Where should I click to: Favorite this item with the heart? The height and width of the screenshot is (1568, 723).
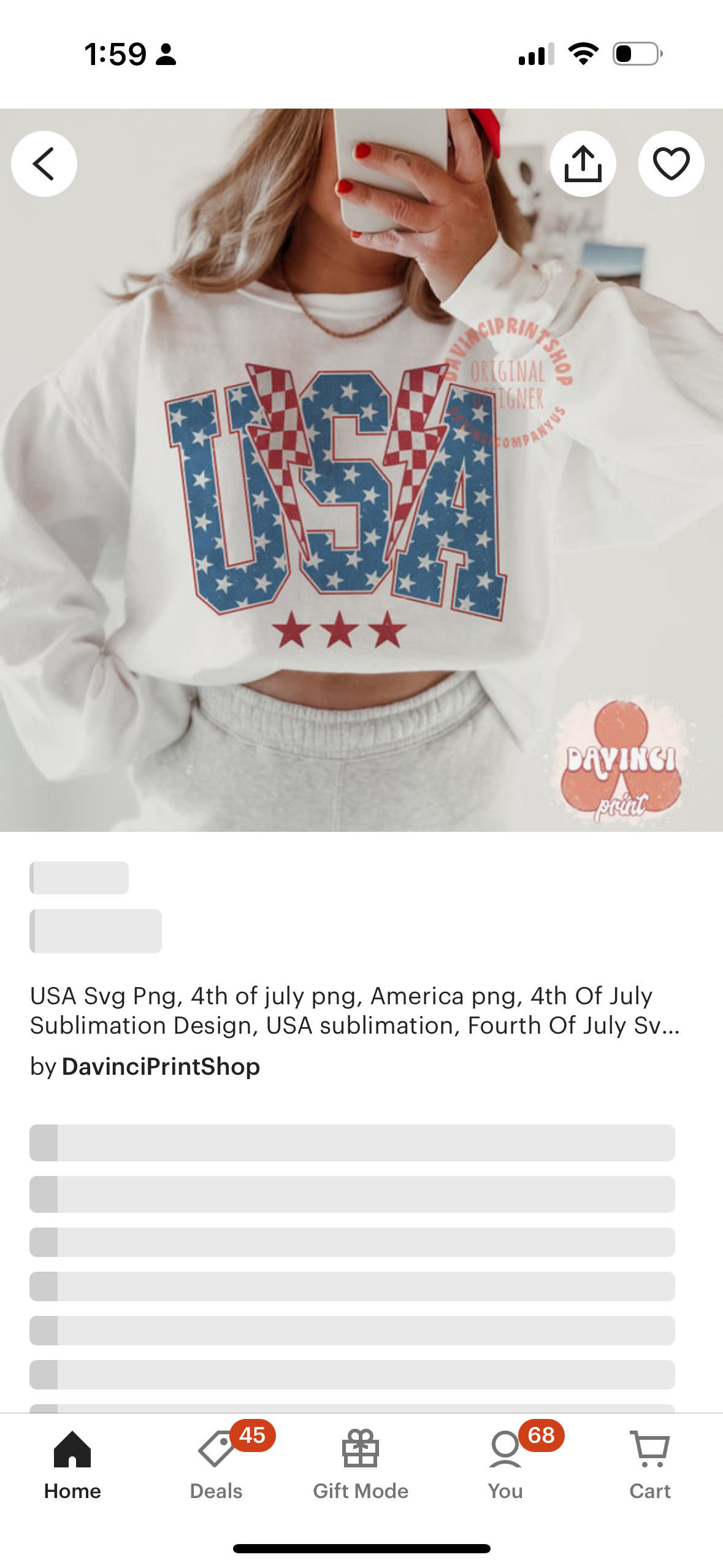pos(671,164)
